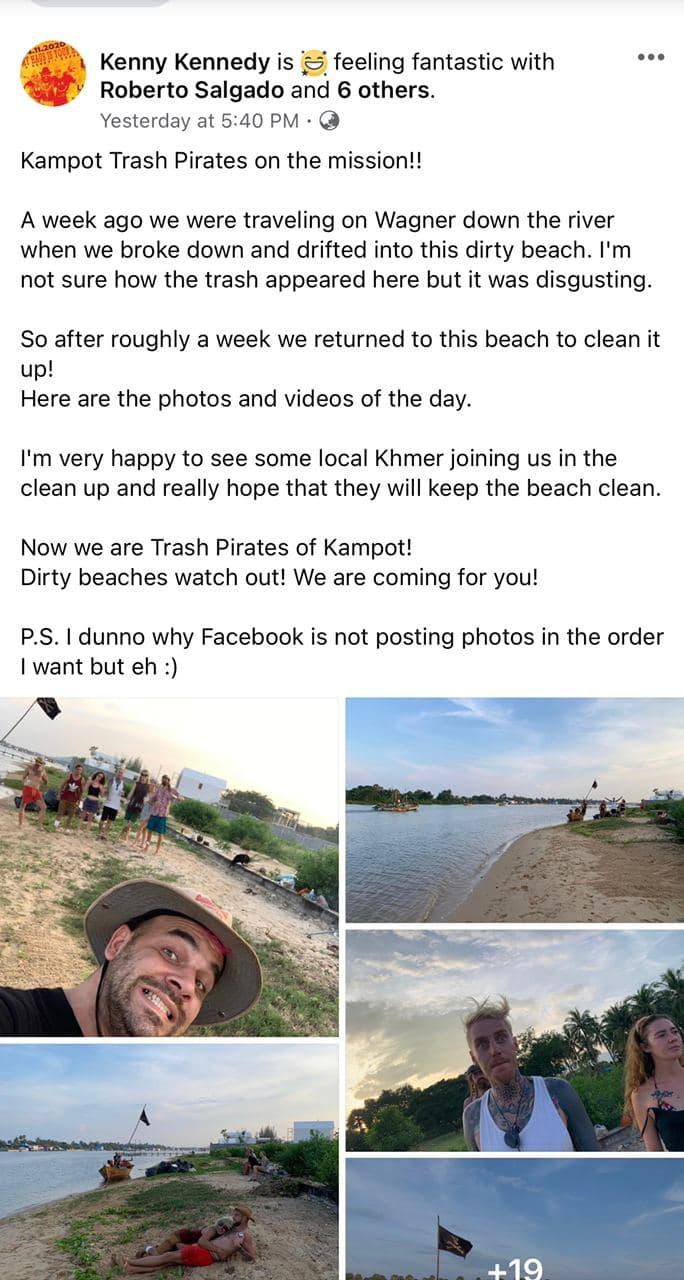Open photo of tattooed man in white tank
Image resolution: width=684 pixels, height=1280 pixels.
pyautogui.click(x=514, y=1040)
